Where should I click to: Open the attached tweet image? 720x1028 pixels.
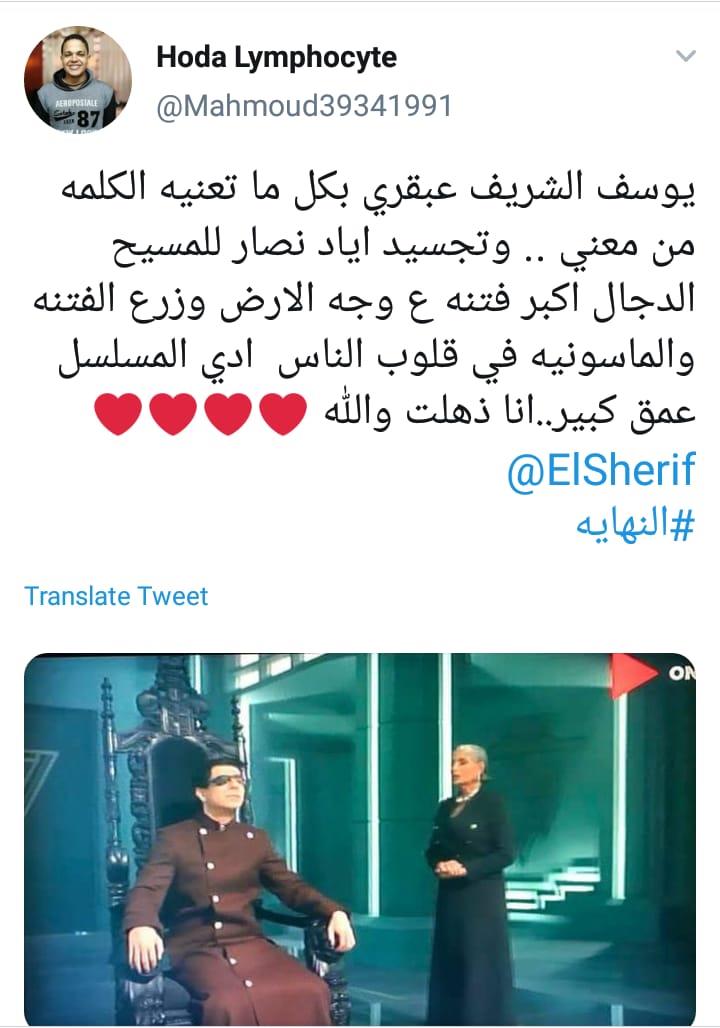coord(360,838)
